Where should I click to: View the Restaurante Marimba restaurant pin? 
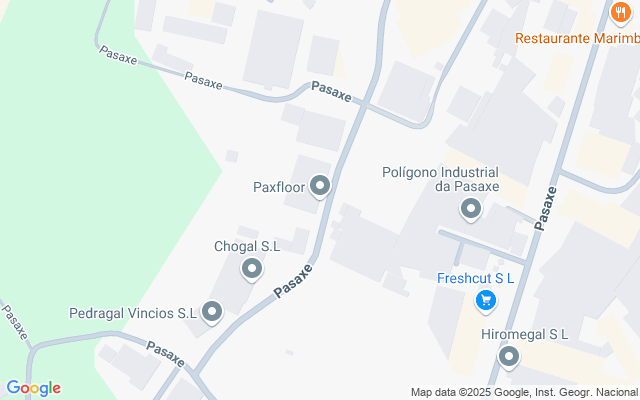pos(621,15)
